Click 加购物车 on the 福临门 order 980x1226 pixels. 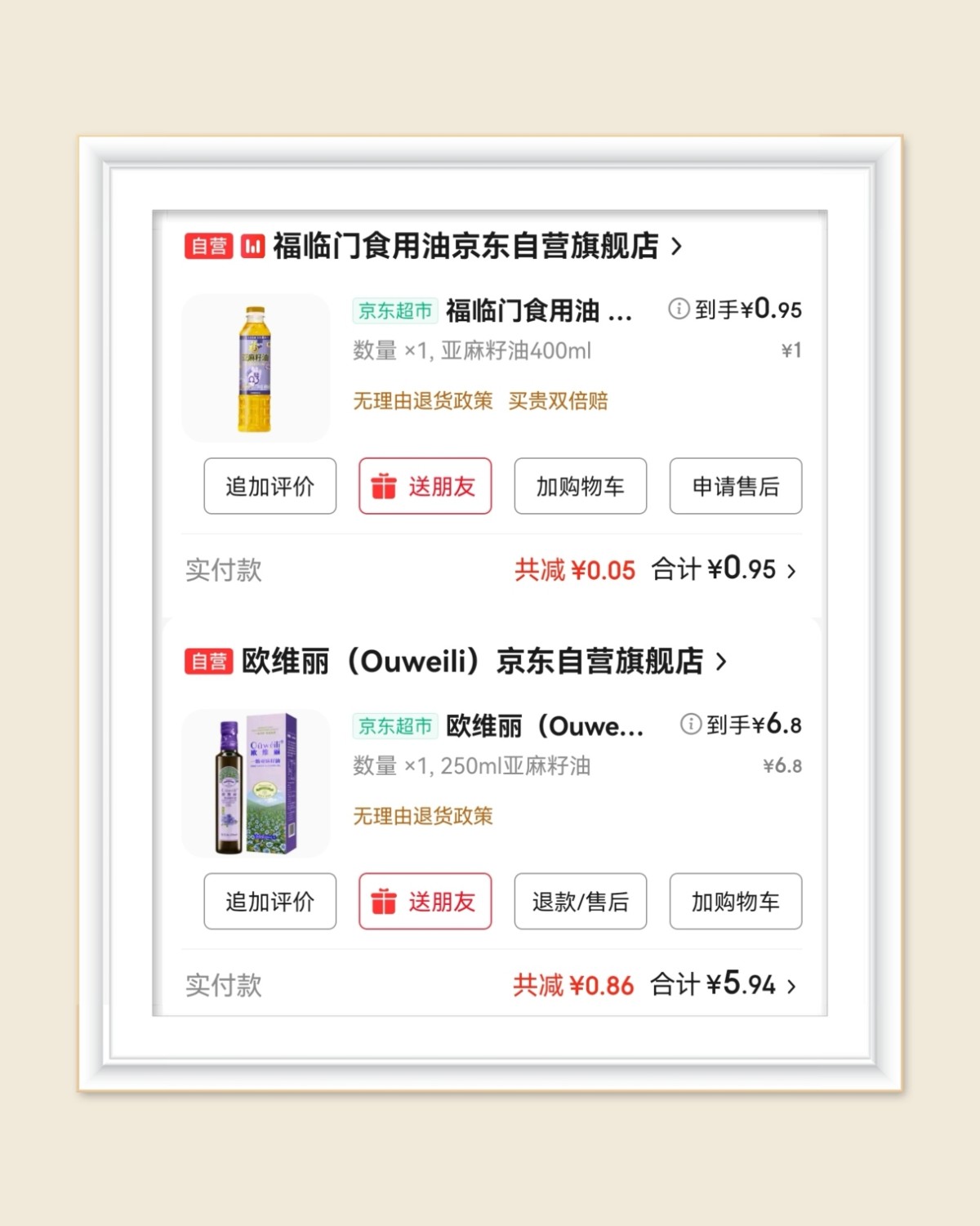tap(580, 486)
